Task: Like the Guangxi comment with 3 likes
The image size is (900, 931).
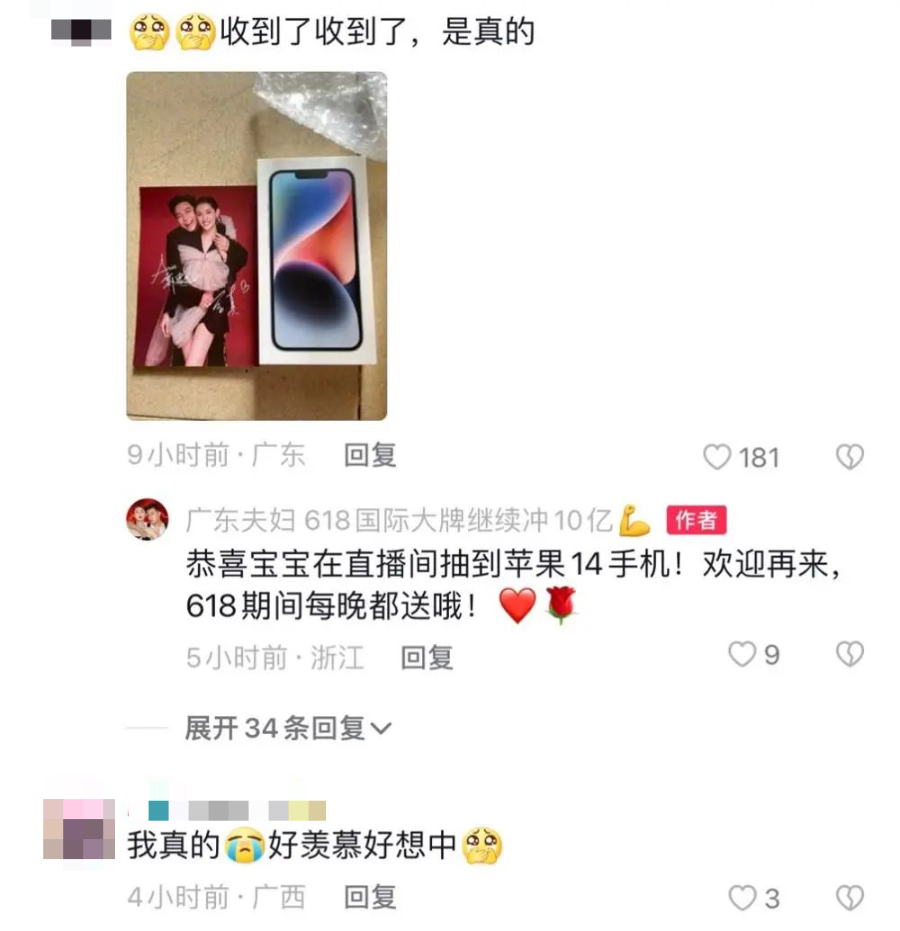Action: (741, 898)
